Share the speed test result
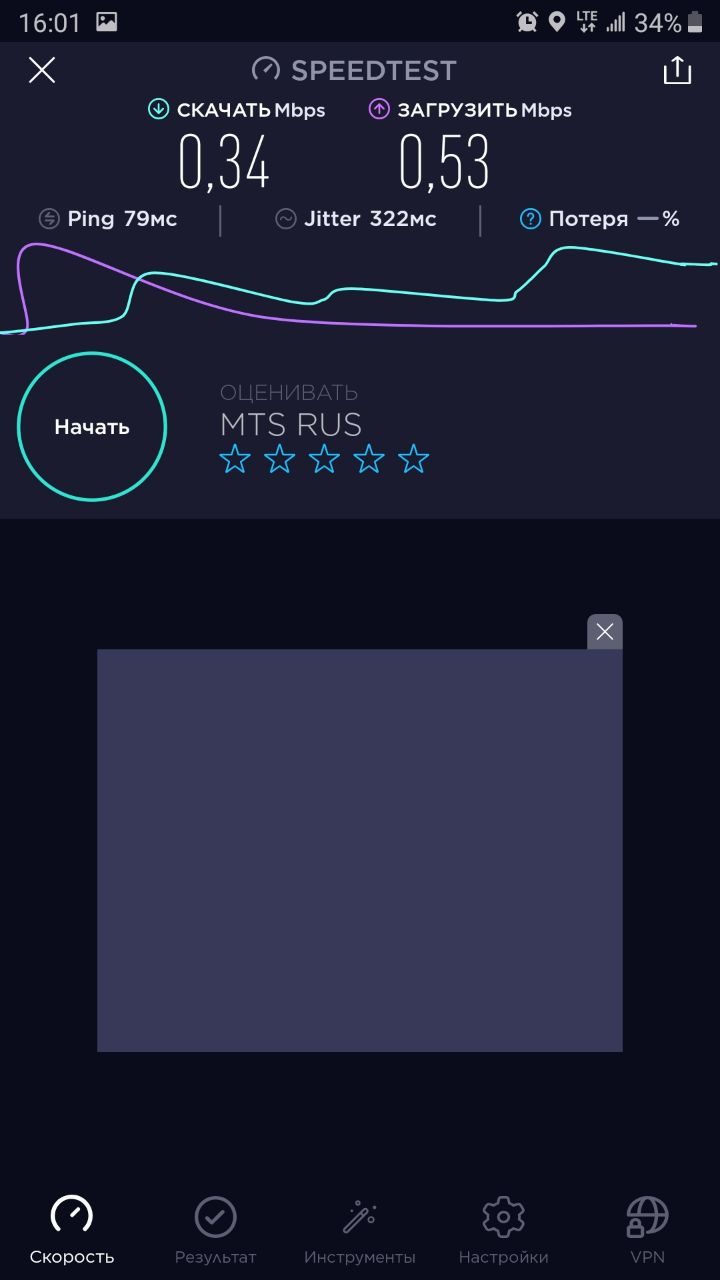 677,70
